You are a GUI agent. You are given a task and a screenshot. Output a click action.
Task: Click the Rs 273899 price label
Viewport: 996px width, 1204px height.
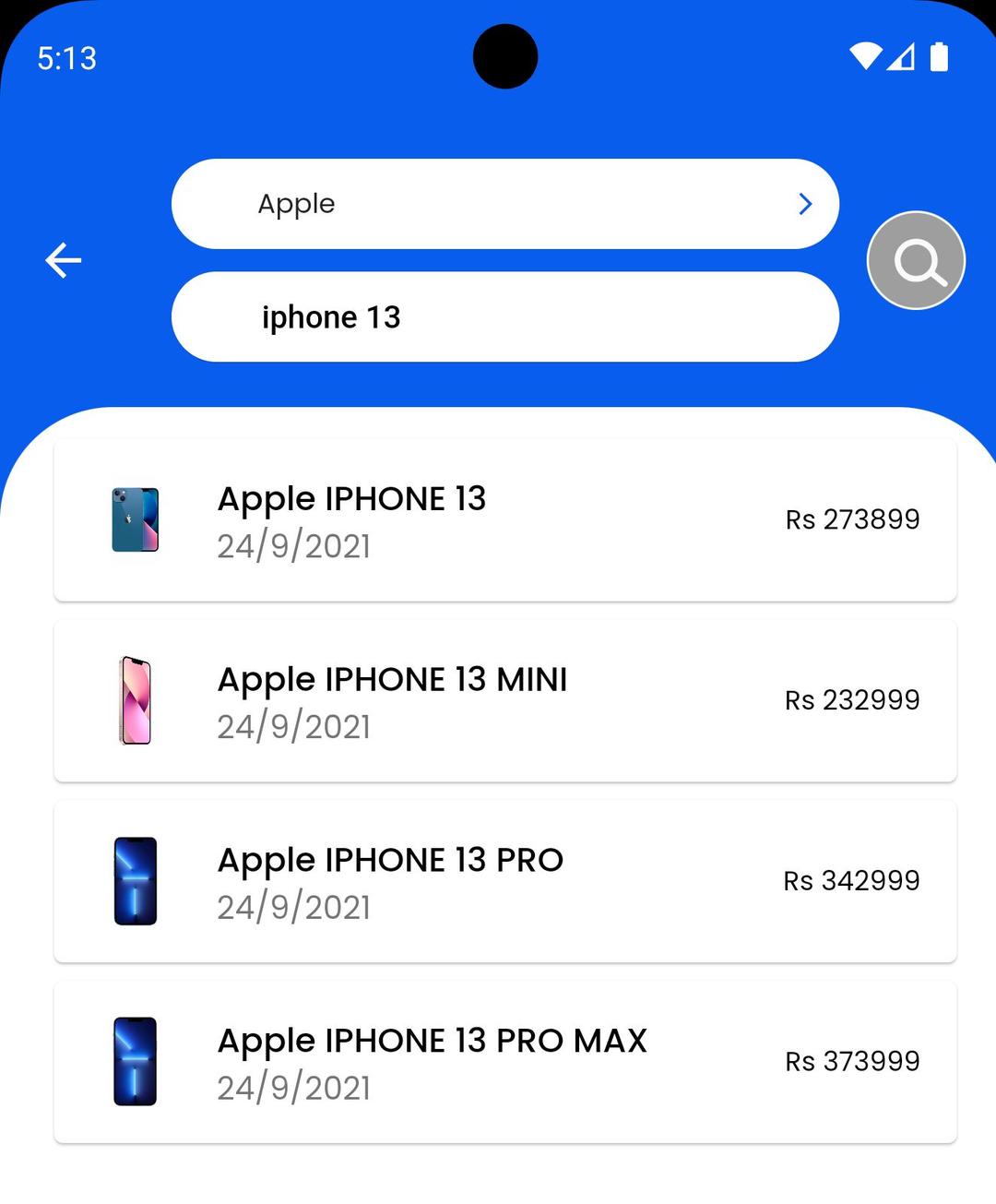click(850, 519)
